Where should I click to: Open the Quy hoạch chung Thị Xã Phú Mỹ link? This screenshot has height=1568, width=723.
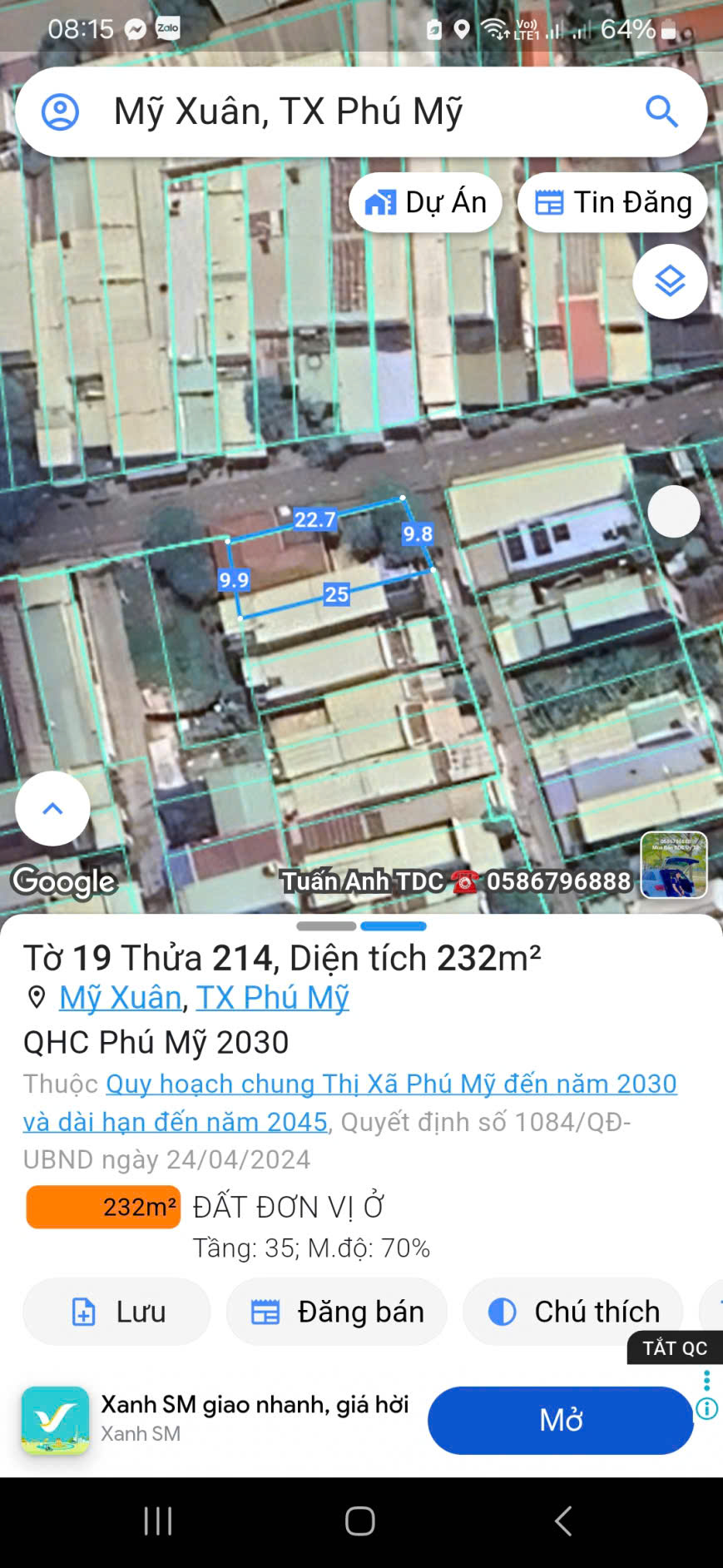click(x=391, y=1084)
